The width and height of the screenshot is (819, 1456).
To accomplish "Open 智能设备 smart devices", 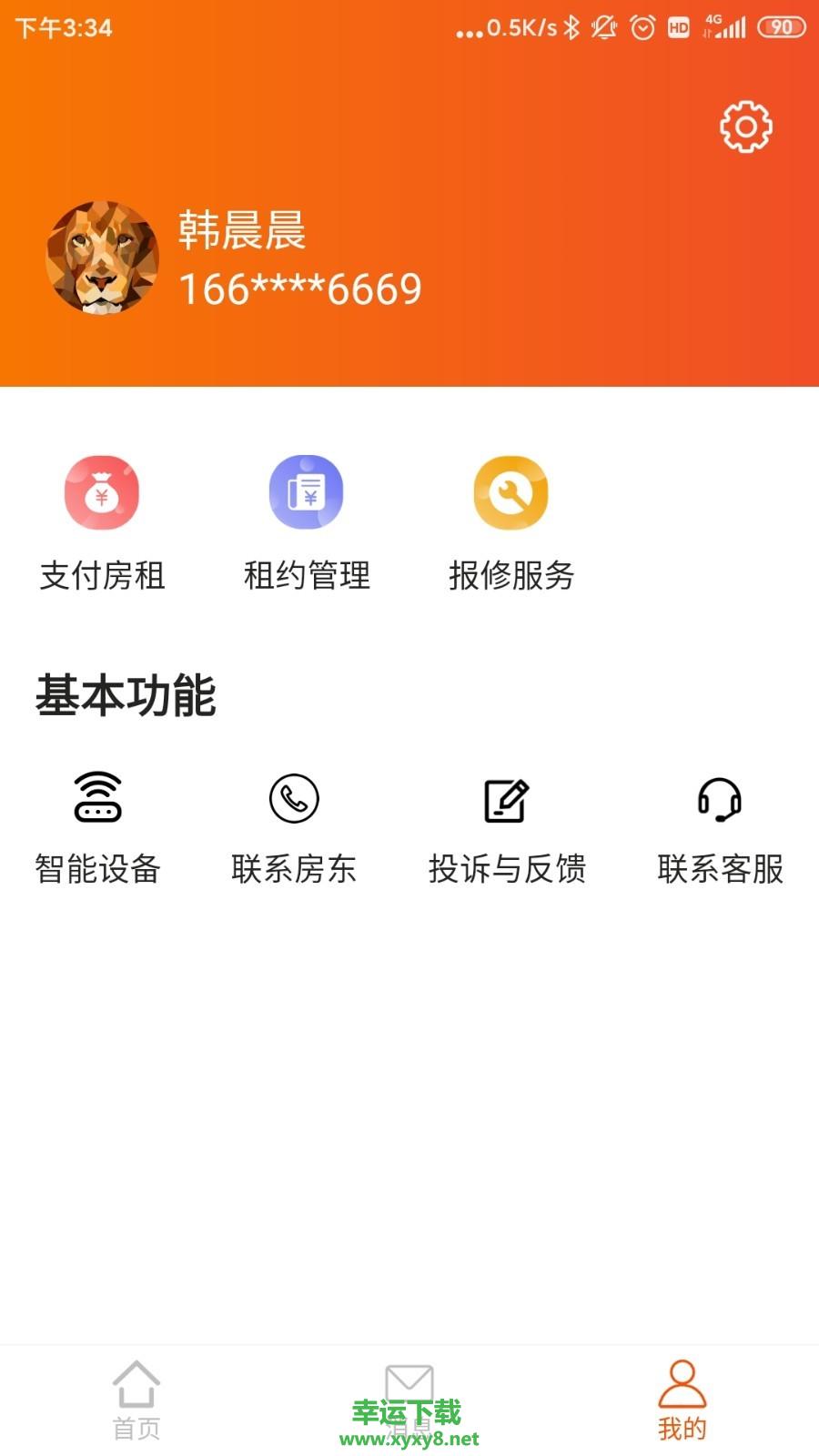I will pyautogui.click(x=97, y=826).
